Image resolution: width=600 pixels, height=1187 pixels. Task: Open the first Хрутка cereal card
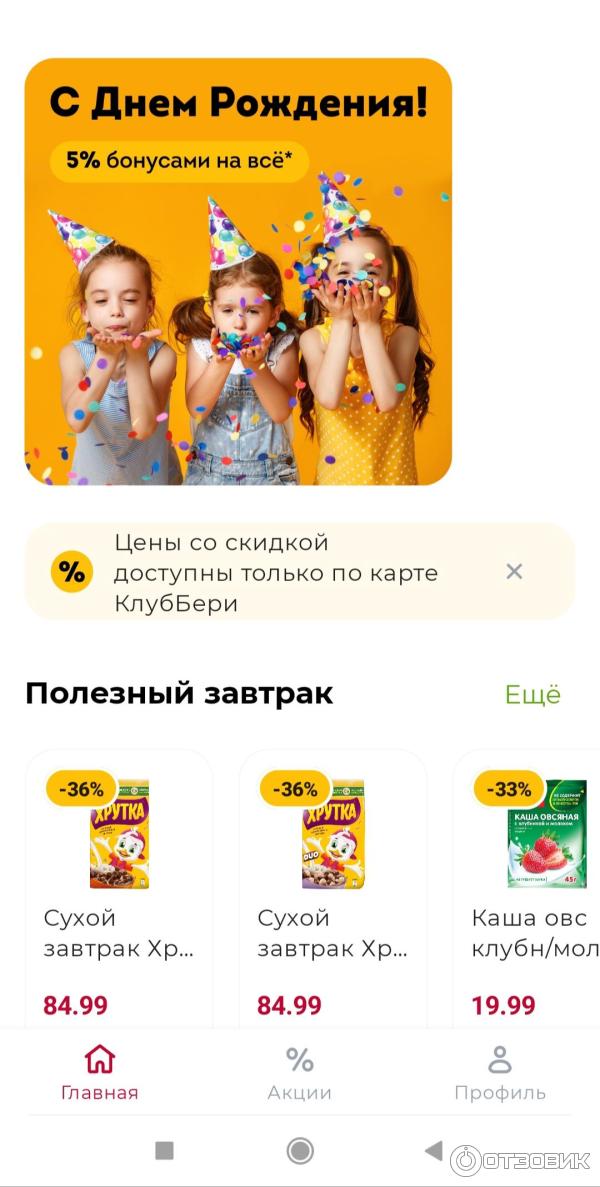(119, 880)
